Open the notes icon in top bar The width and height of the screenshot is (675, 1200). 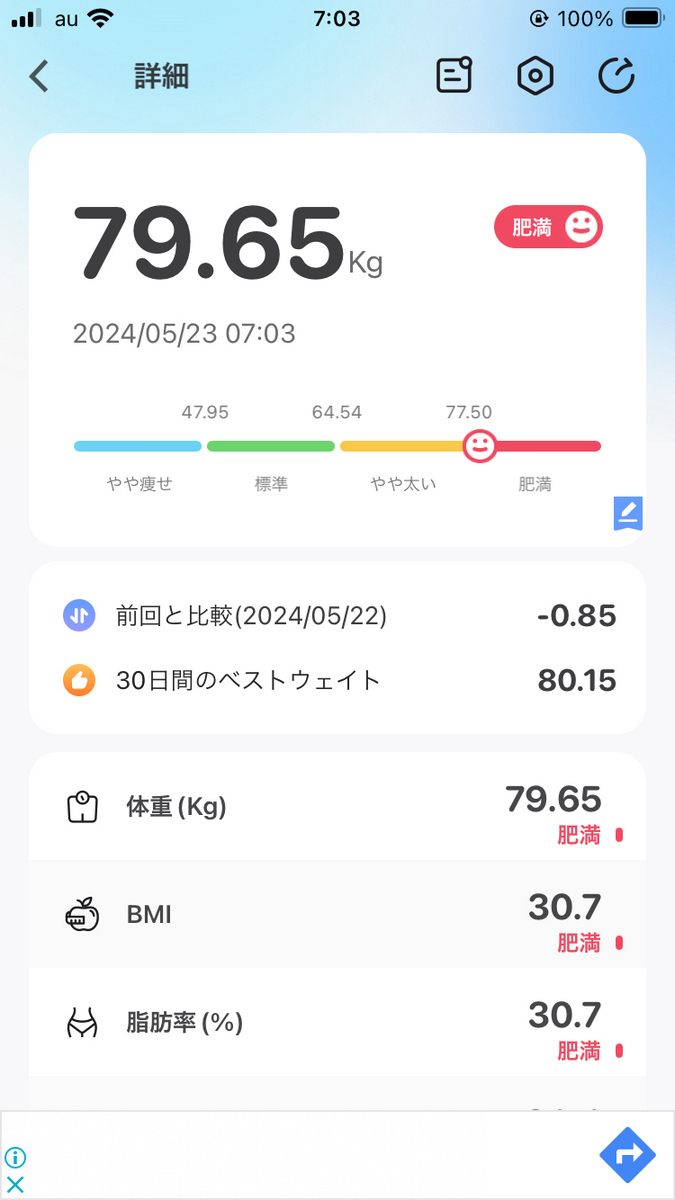point(454,76)
